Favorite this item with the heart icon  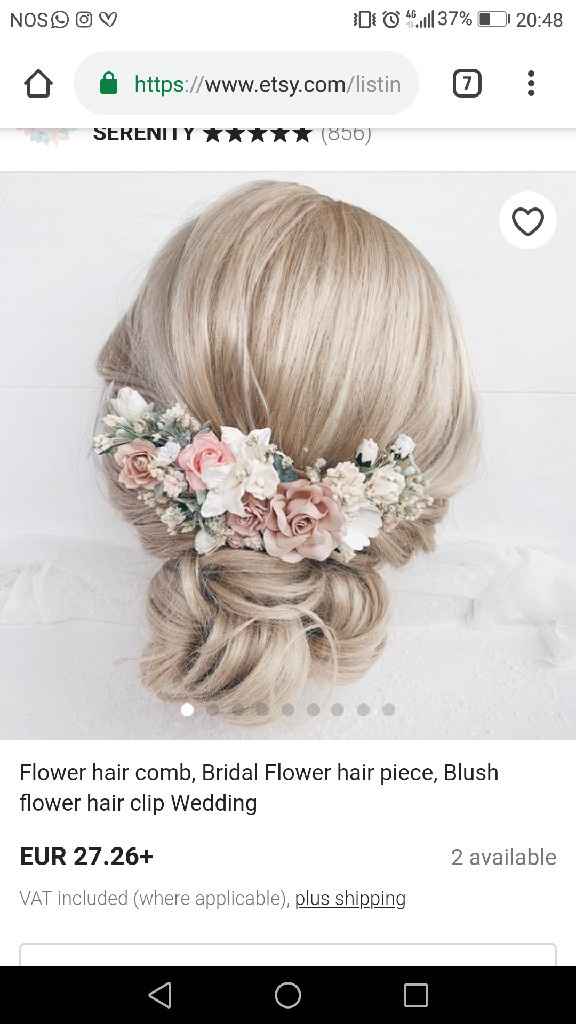point(528,220)
